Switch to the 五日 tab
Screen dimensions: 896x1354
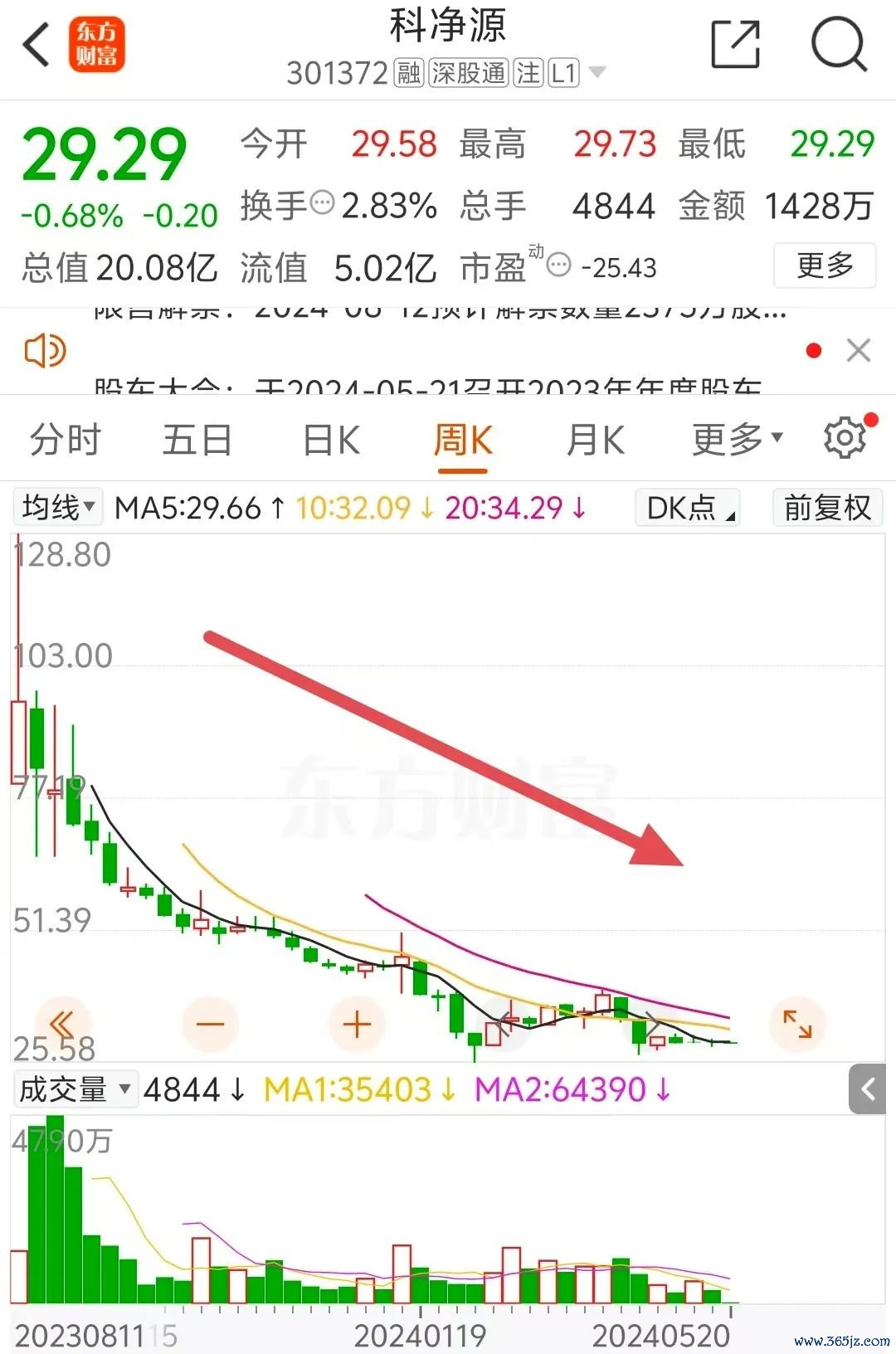pos(197,440)
